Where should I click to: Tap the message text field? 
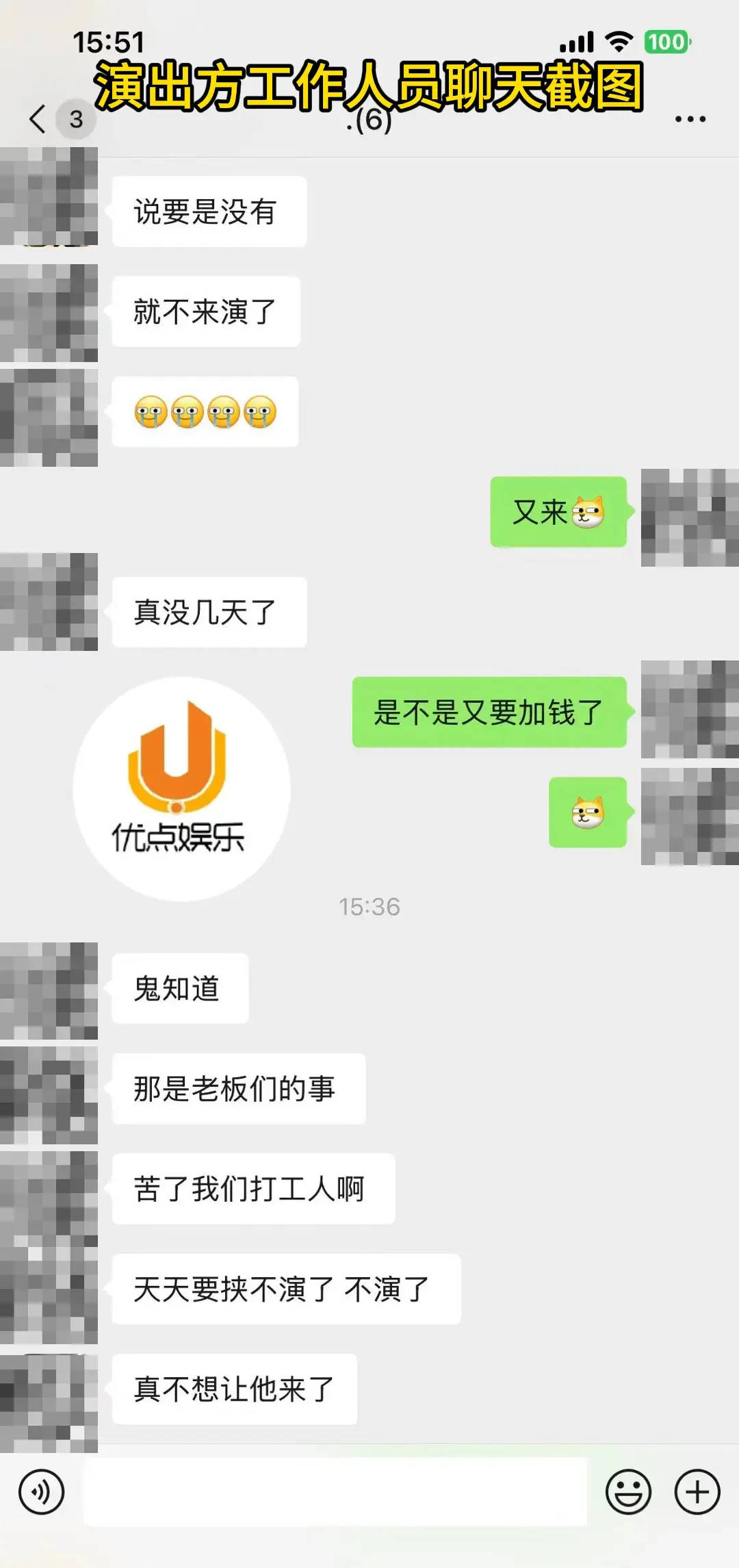pos(335,1492)
